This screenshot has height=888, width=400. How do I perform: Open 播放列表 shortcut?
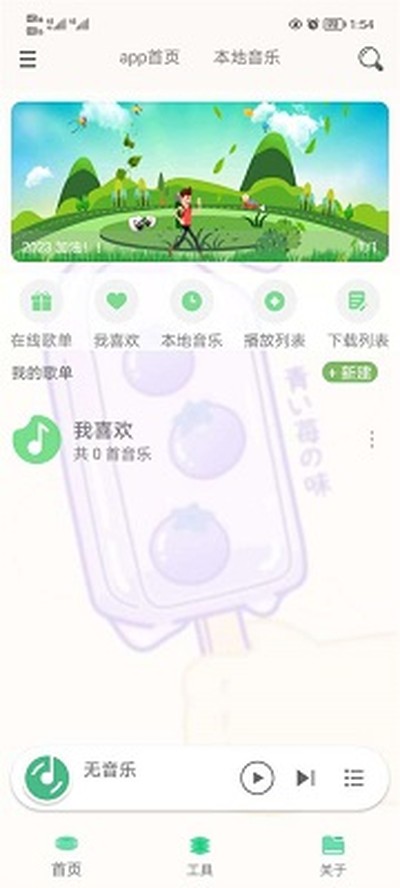point(275,314)
